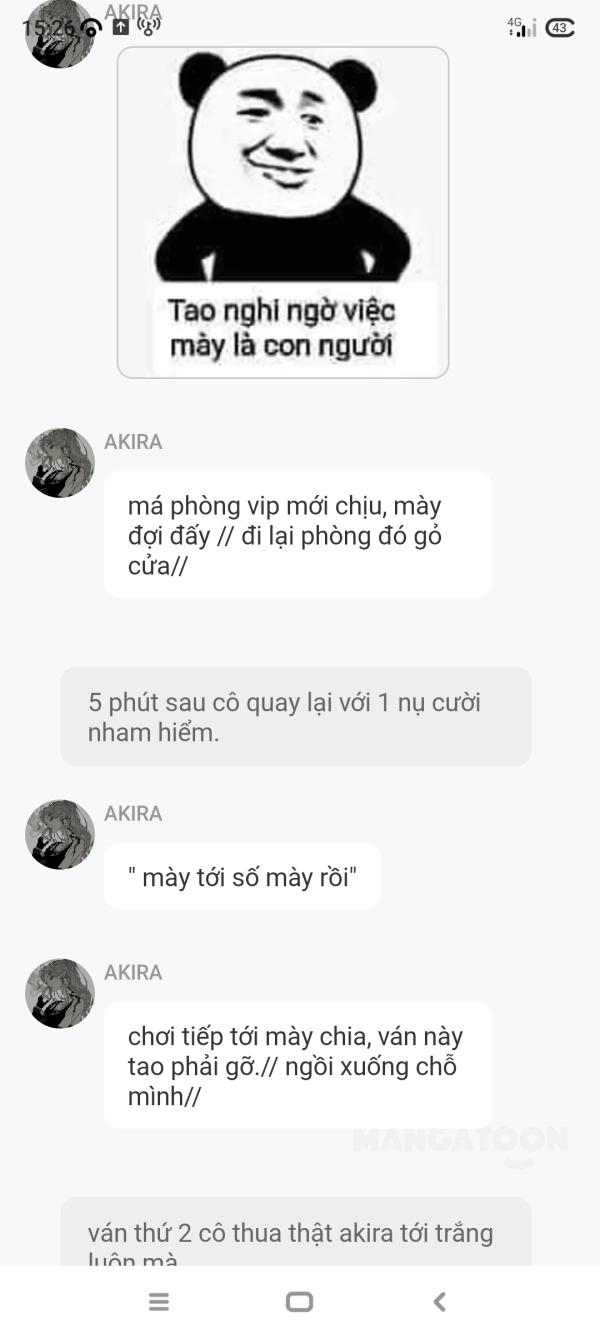Go to the home screen
The height and width of the screenshot is (1338, 600).
click(299, 1301)
